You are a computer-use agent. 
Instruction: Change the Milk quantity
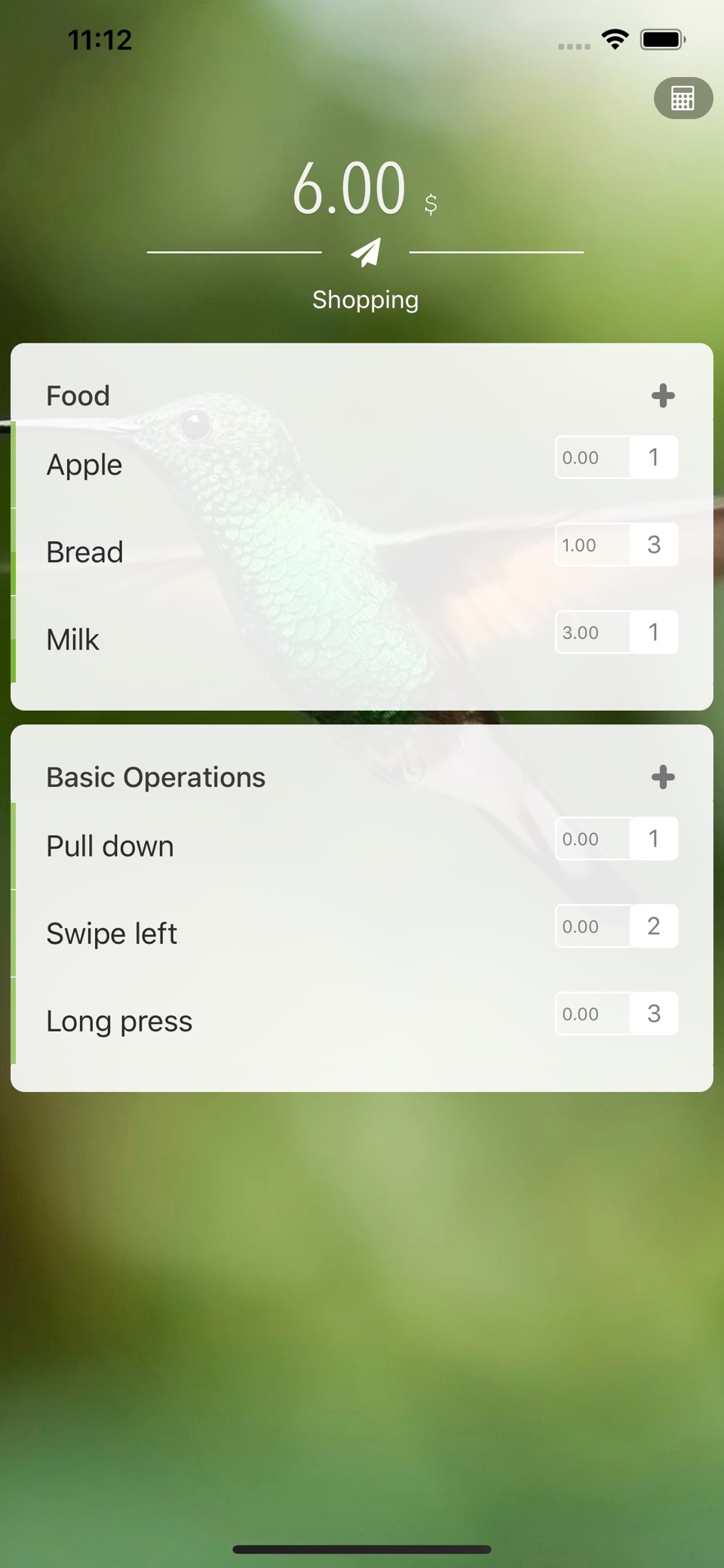click(x=654, y=632)
